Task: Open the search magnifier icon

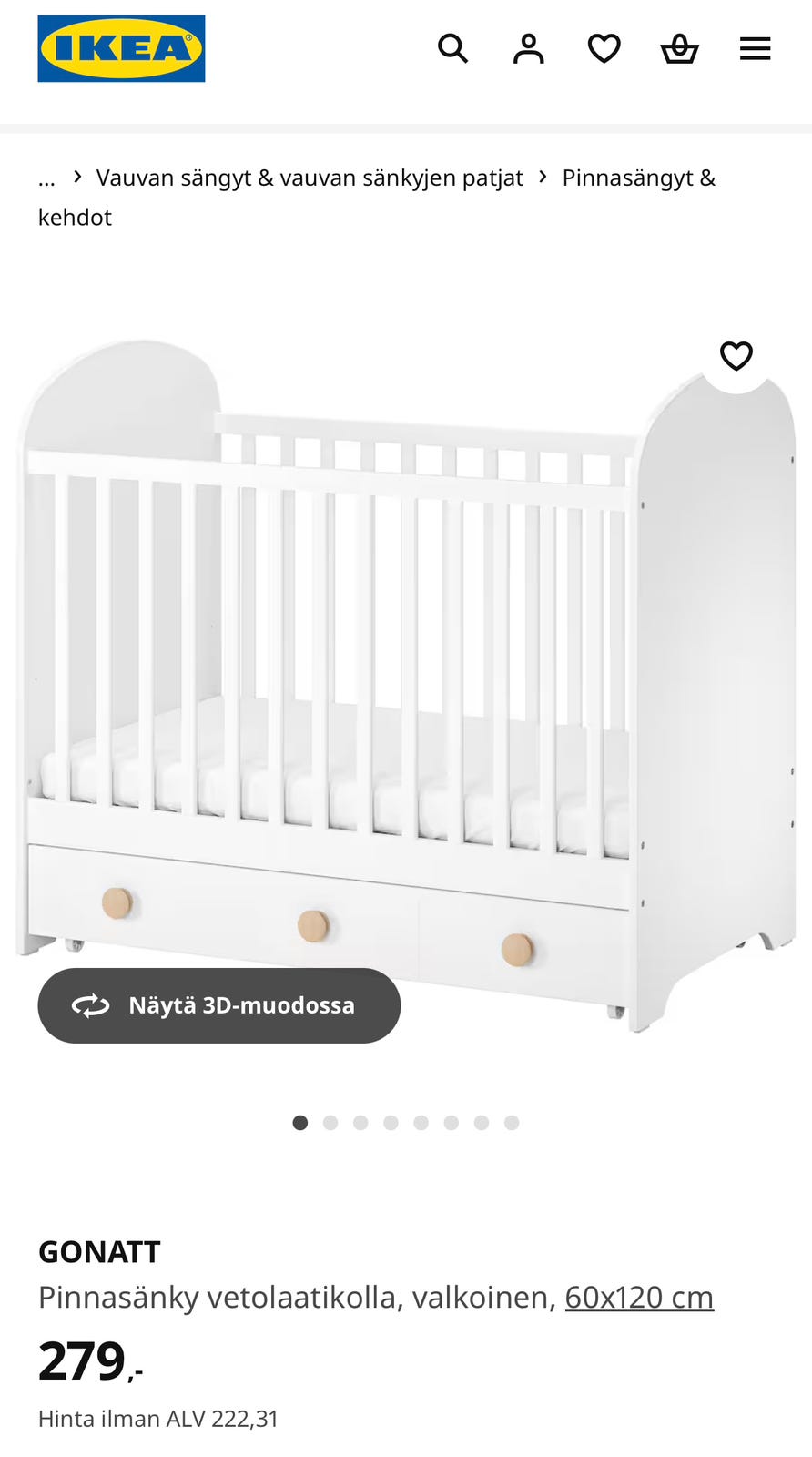Action: click(x=452, y=48)
